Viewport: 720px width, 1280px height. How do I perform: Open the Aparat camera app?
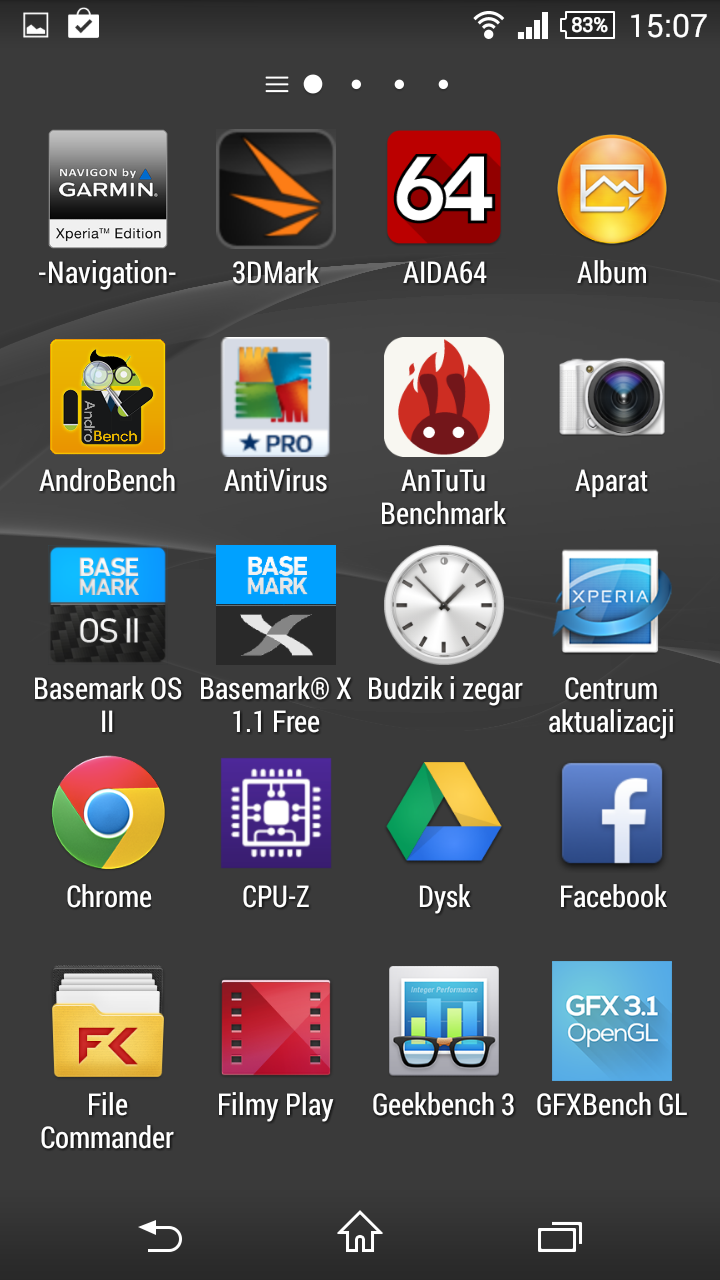612,397
